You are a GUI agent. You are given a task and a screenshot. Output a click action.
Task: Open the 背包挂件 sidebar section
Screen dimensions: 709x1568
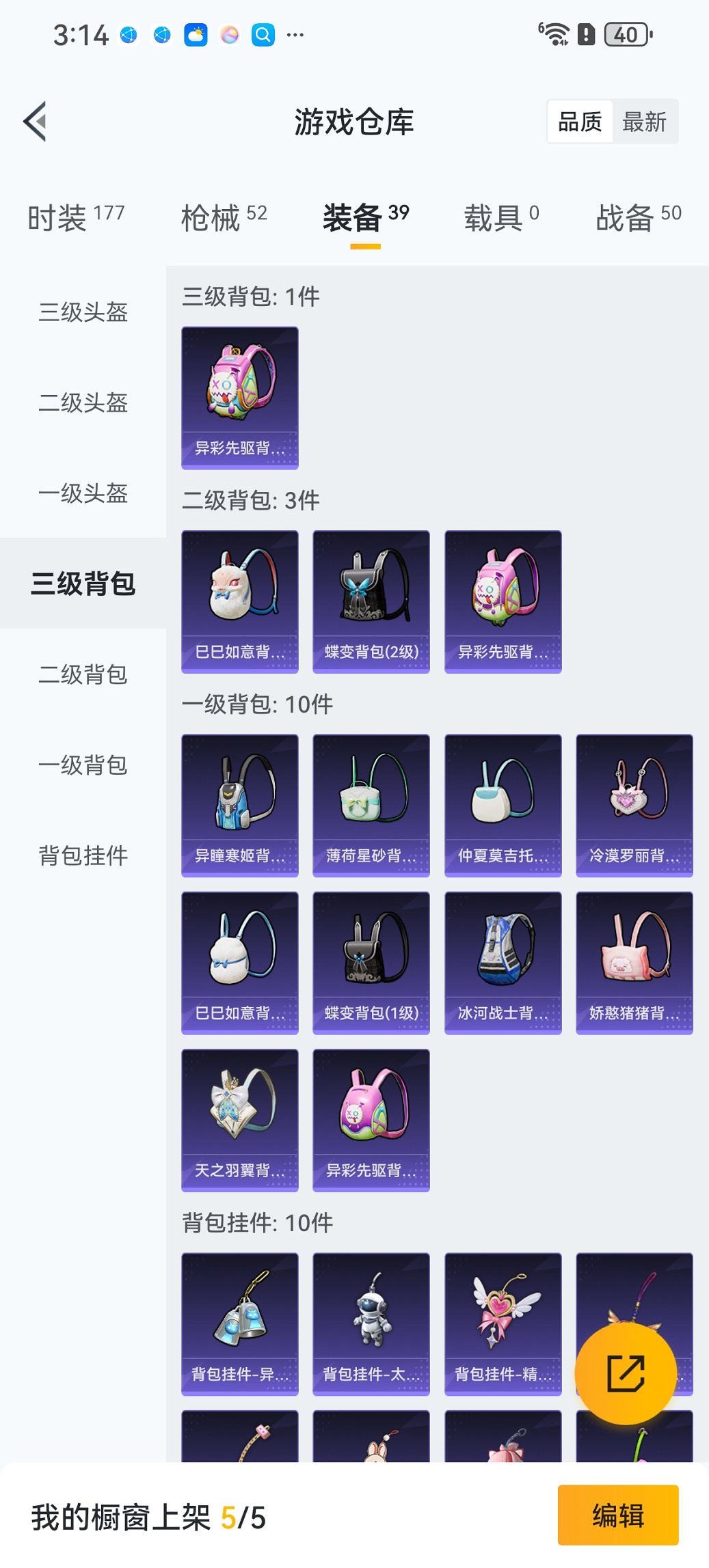(x=82, y=856)
